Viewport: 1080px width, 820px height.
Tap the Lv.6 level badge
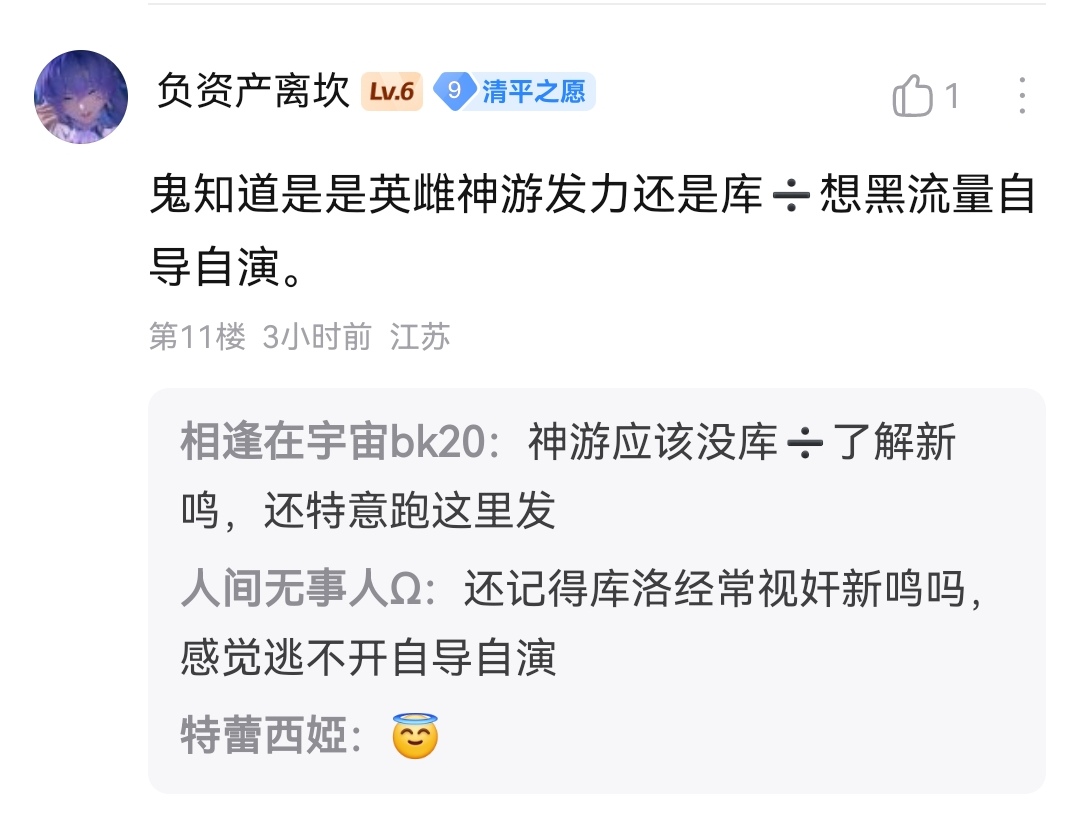tap(391, 92)
